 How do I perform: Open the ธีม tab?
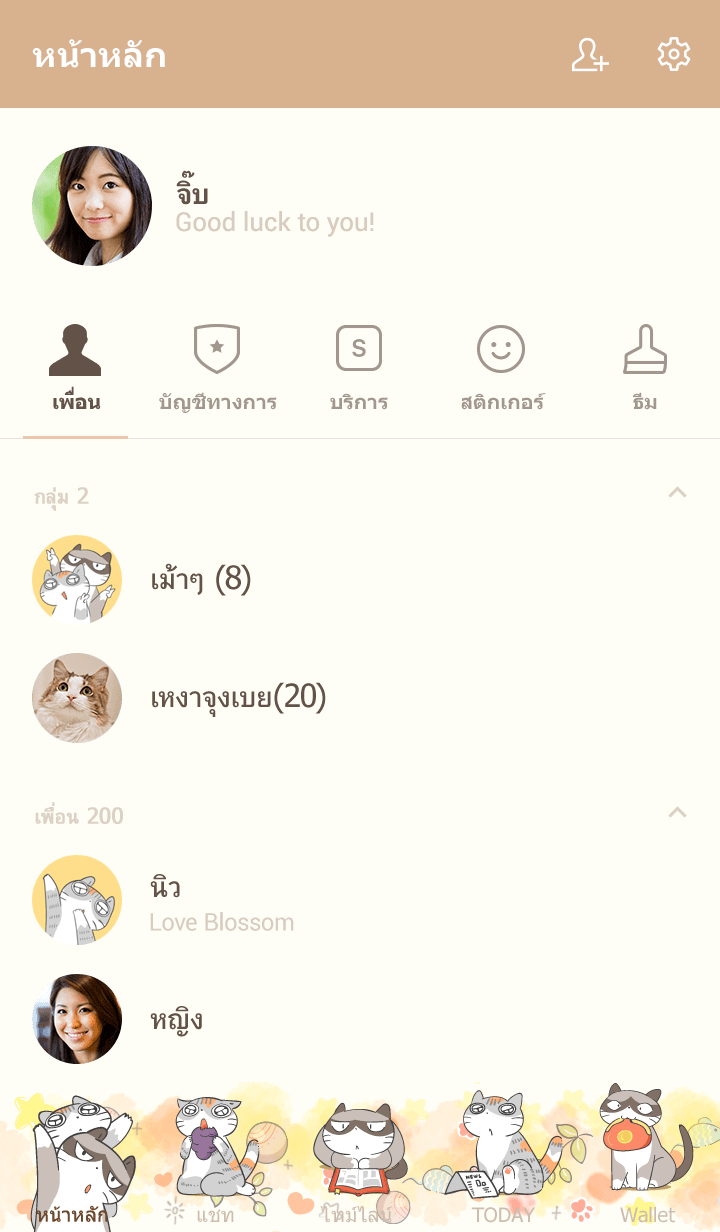coord(645,369)
